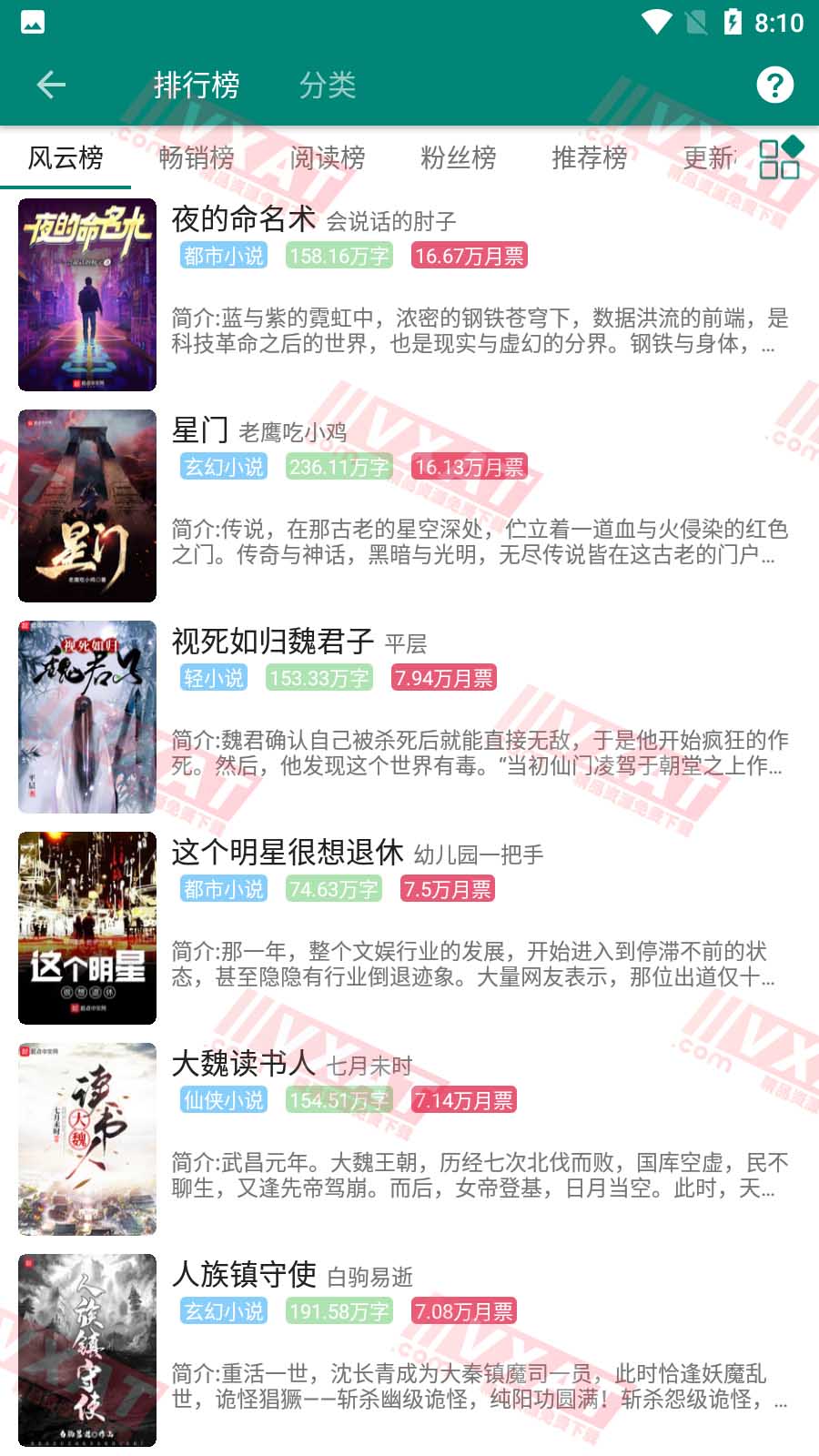The height and width of the screenshot is (1456, 819).
Task: Switch to the 推荐榜 tab
Action: click(590, 158)
